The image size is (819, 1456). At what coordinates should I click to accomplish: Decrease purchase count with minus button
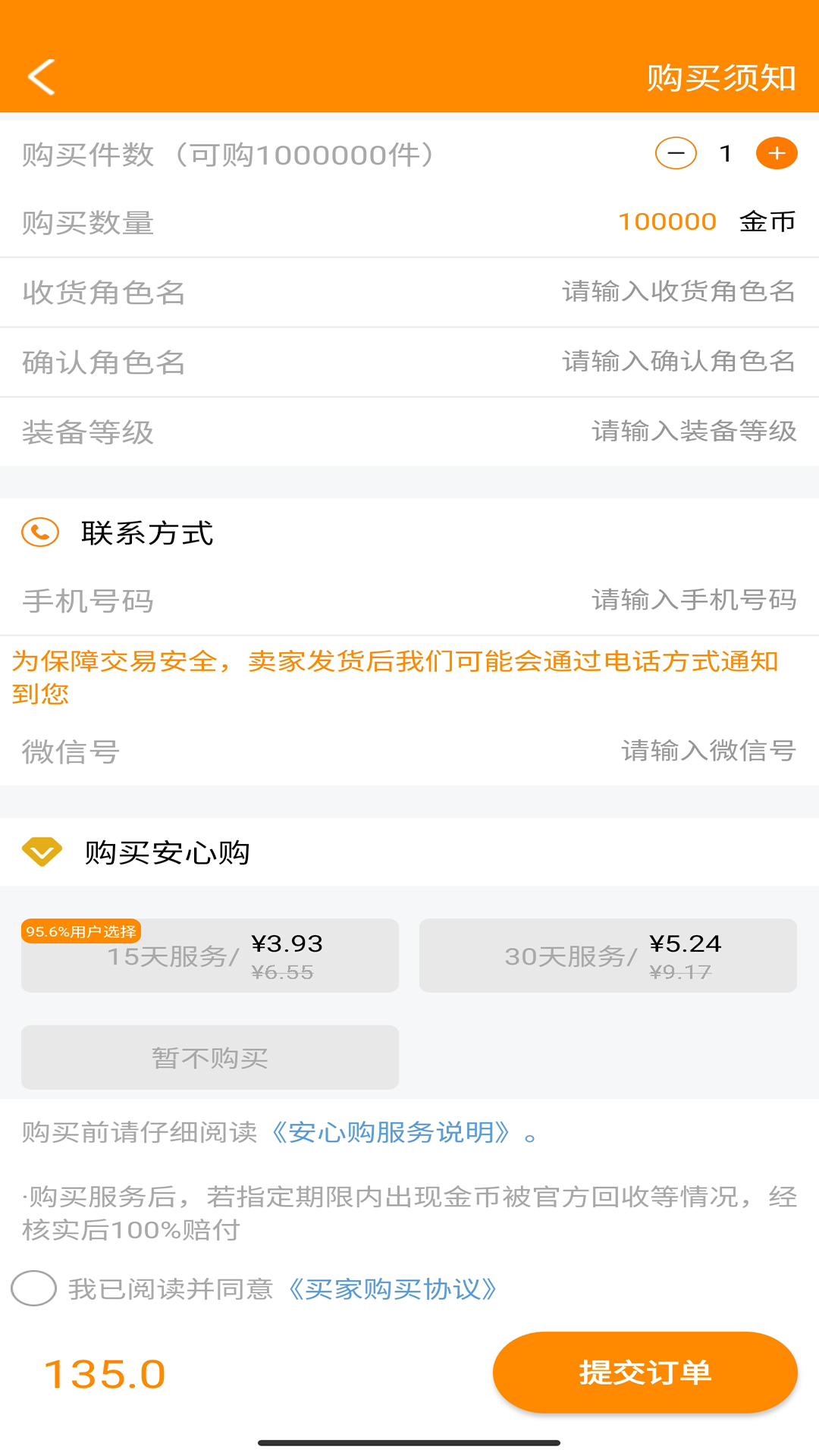tap(676, 154)
